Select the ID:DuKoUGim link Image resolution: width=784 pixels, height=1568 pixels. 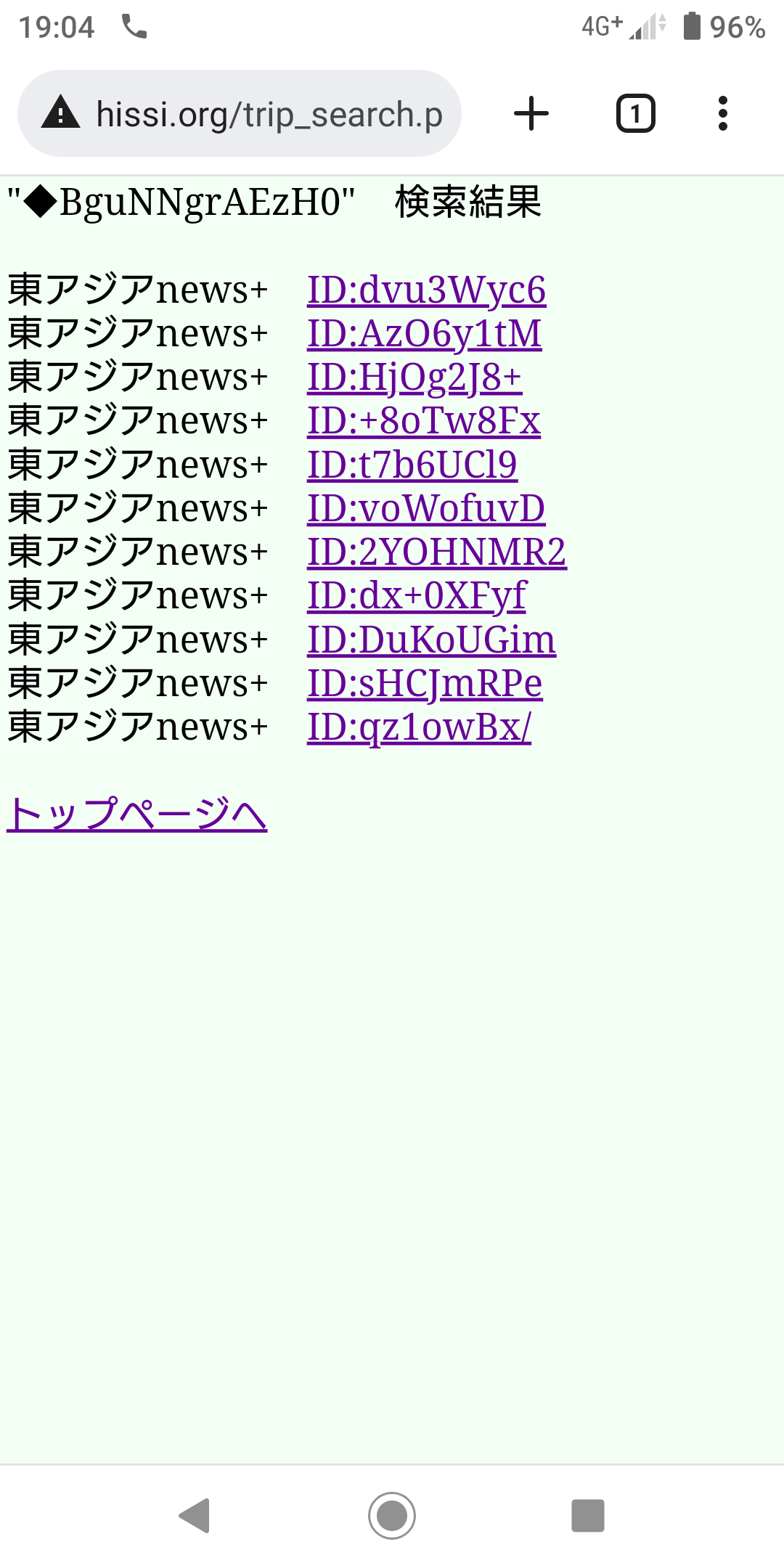point(431,639)
